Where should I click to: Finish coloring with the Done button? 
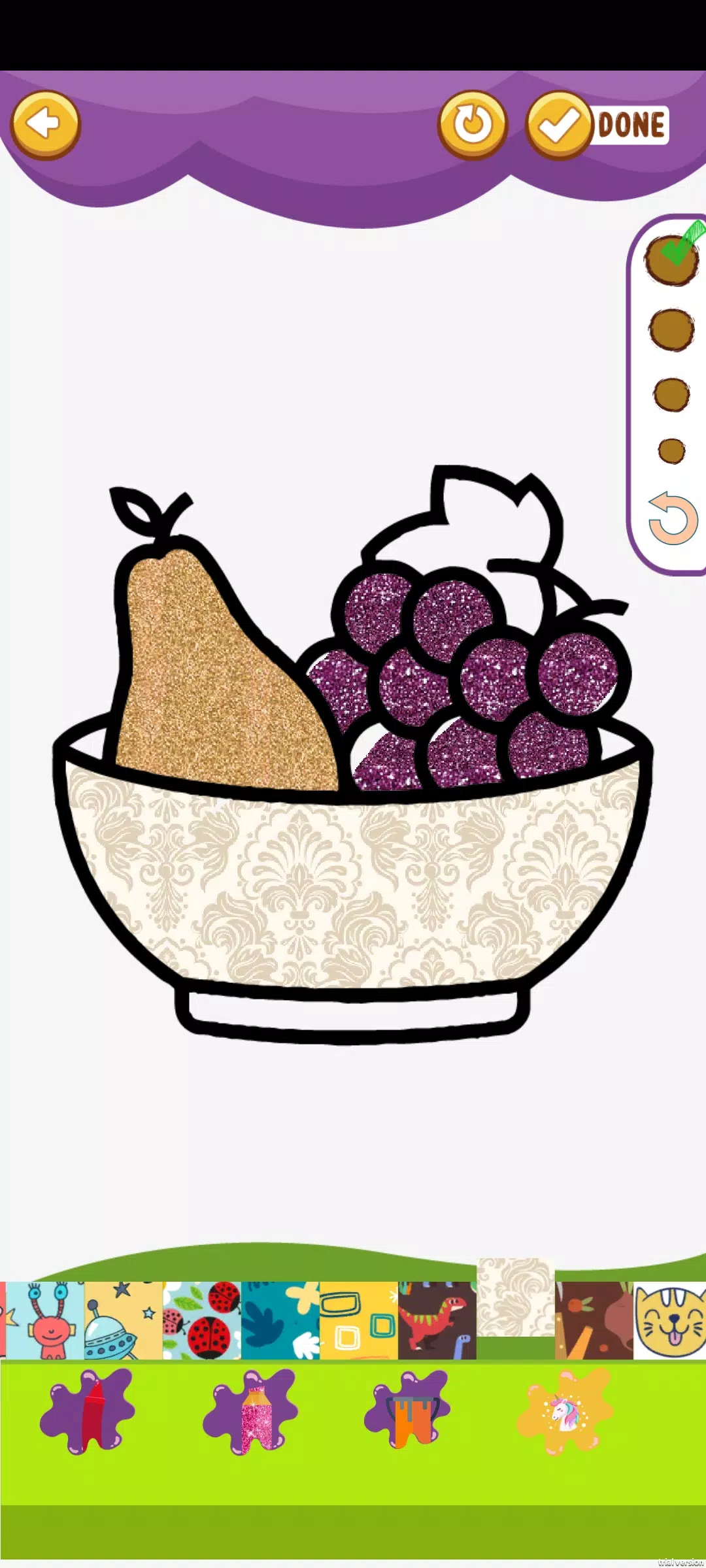click(x=598, y=125)
